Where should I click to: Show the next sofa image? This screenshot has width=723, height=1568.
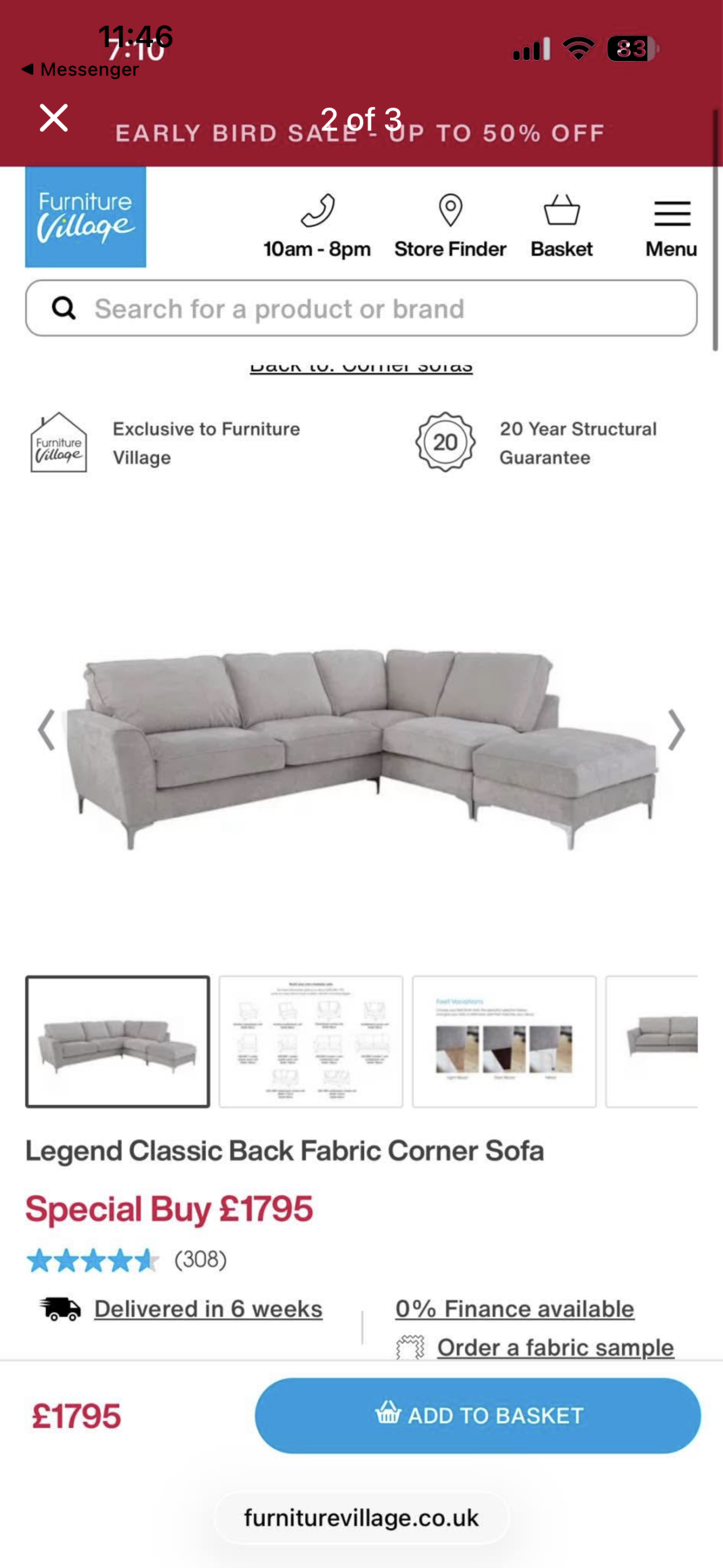pos(676,729)
